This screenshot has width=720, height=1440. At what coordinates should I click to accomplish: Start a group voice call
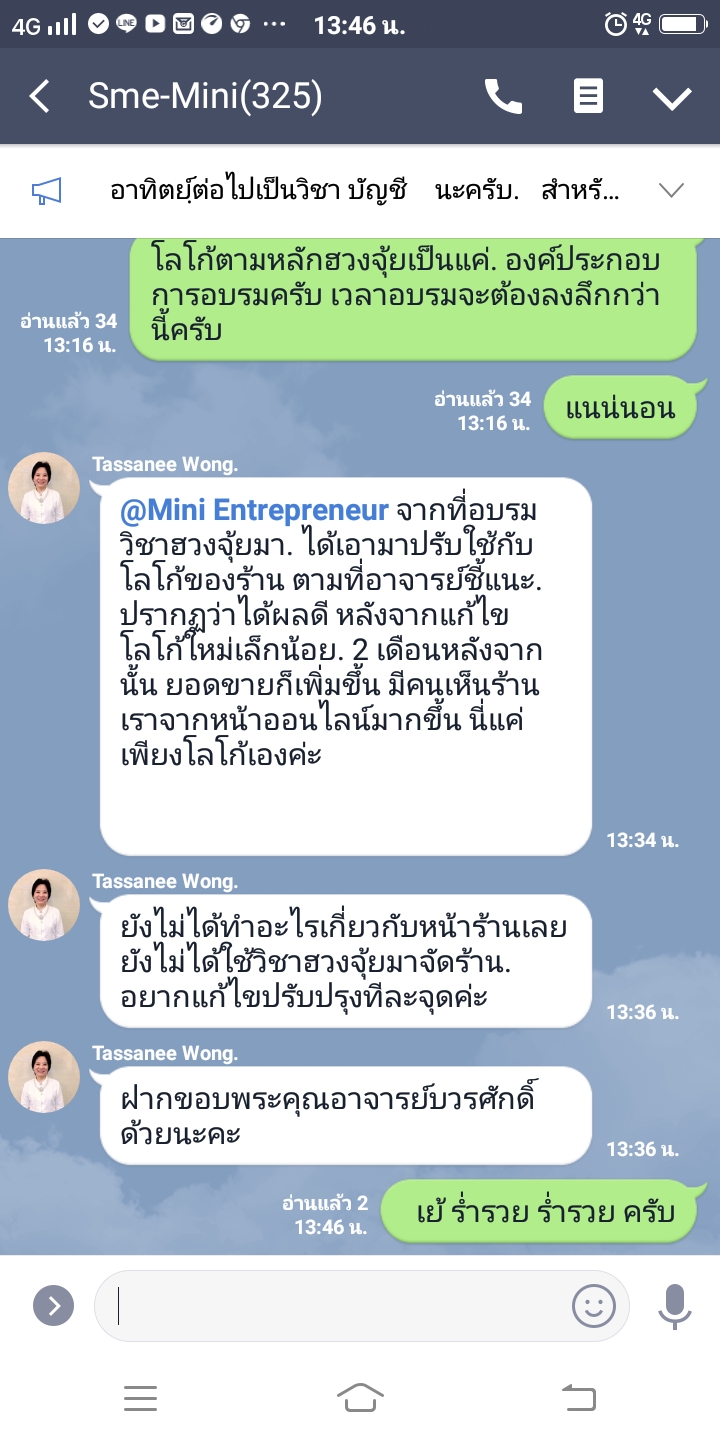click(x=504, y=97)
